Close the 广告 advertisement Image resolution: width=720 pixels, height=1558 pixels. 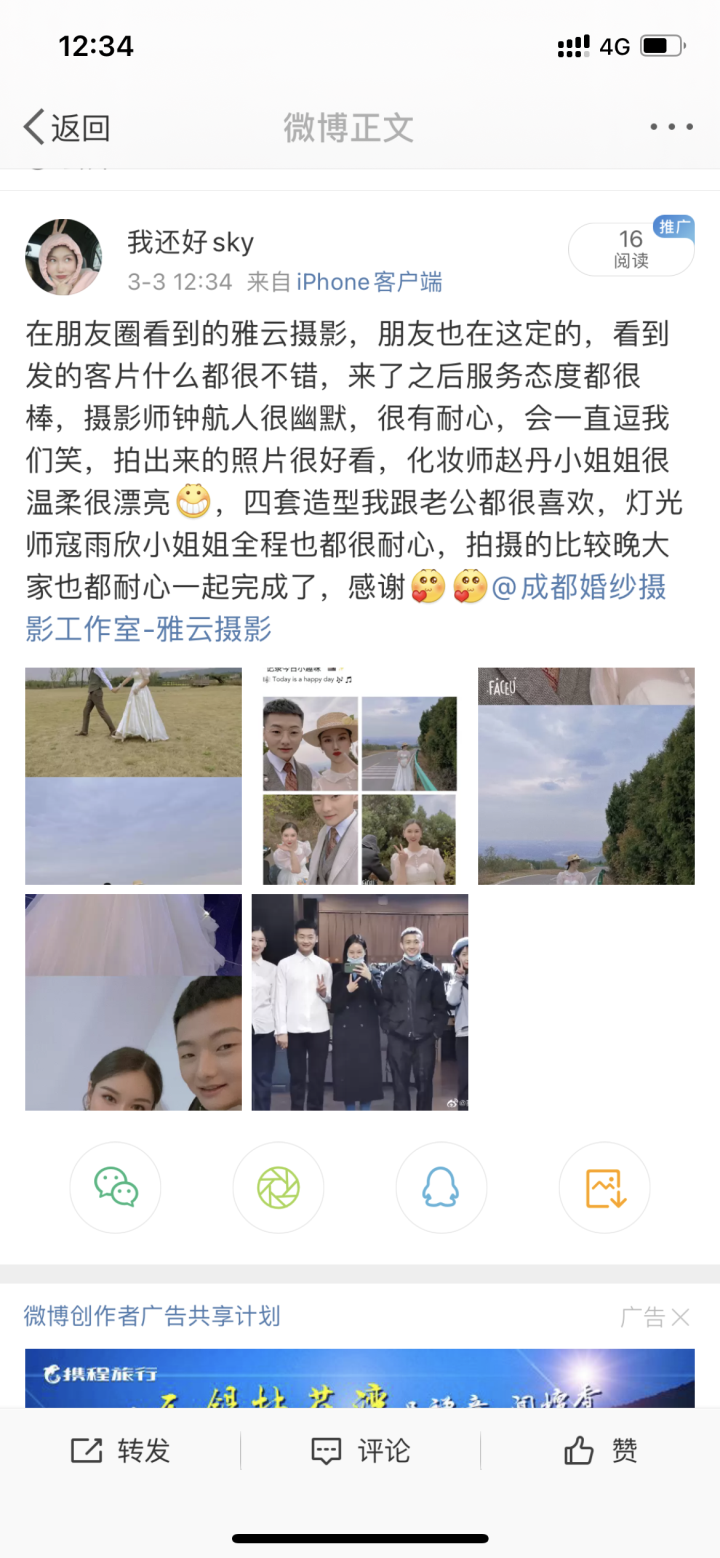(680, 1317)
